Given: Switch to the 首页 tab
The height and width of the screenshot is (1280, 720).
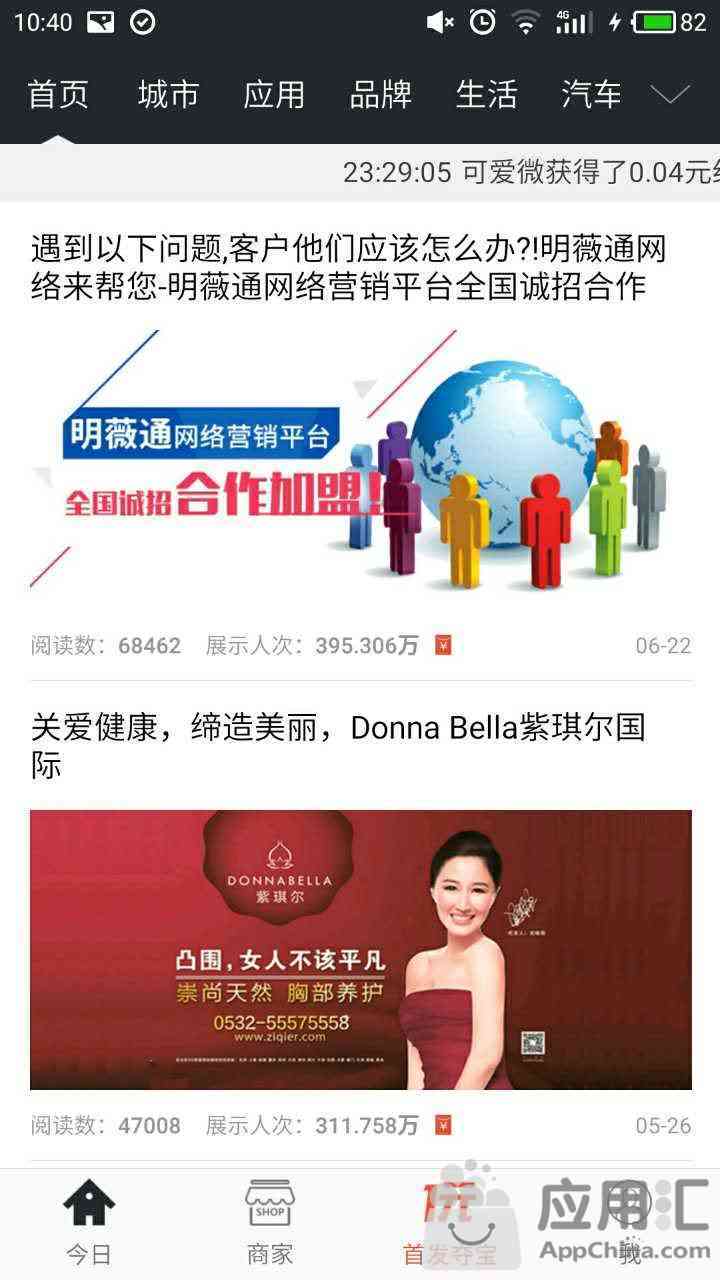Looking at the screenshot, I should click(x=58, y=95).
